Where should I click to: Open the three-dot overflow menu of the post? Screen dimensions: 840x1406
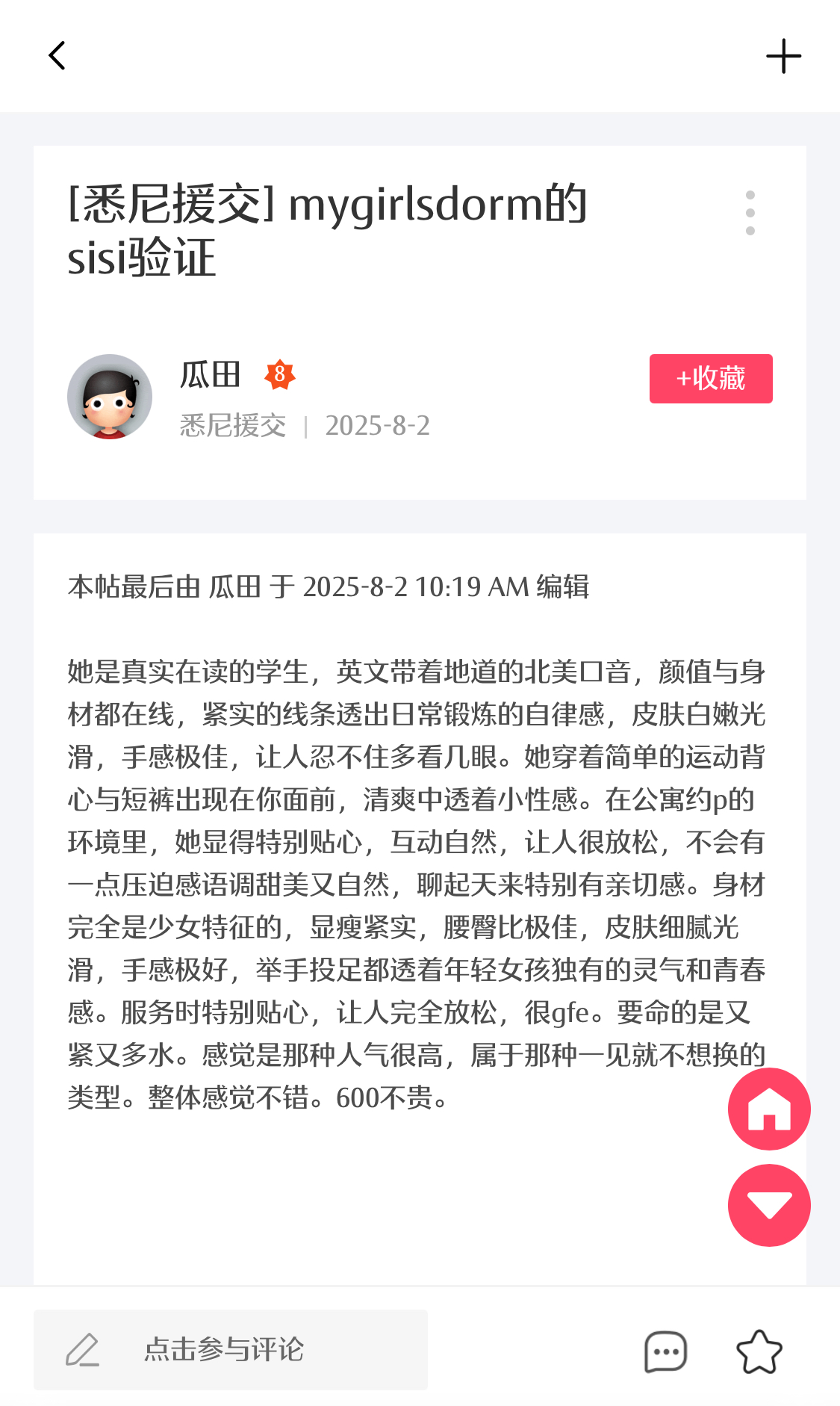750,213
